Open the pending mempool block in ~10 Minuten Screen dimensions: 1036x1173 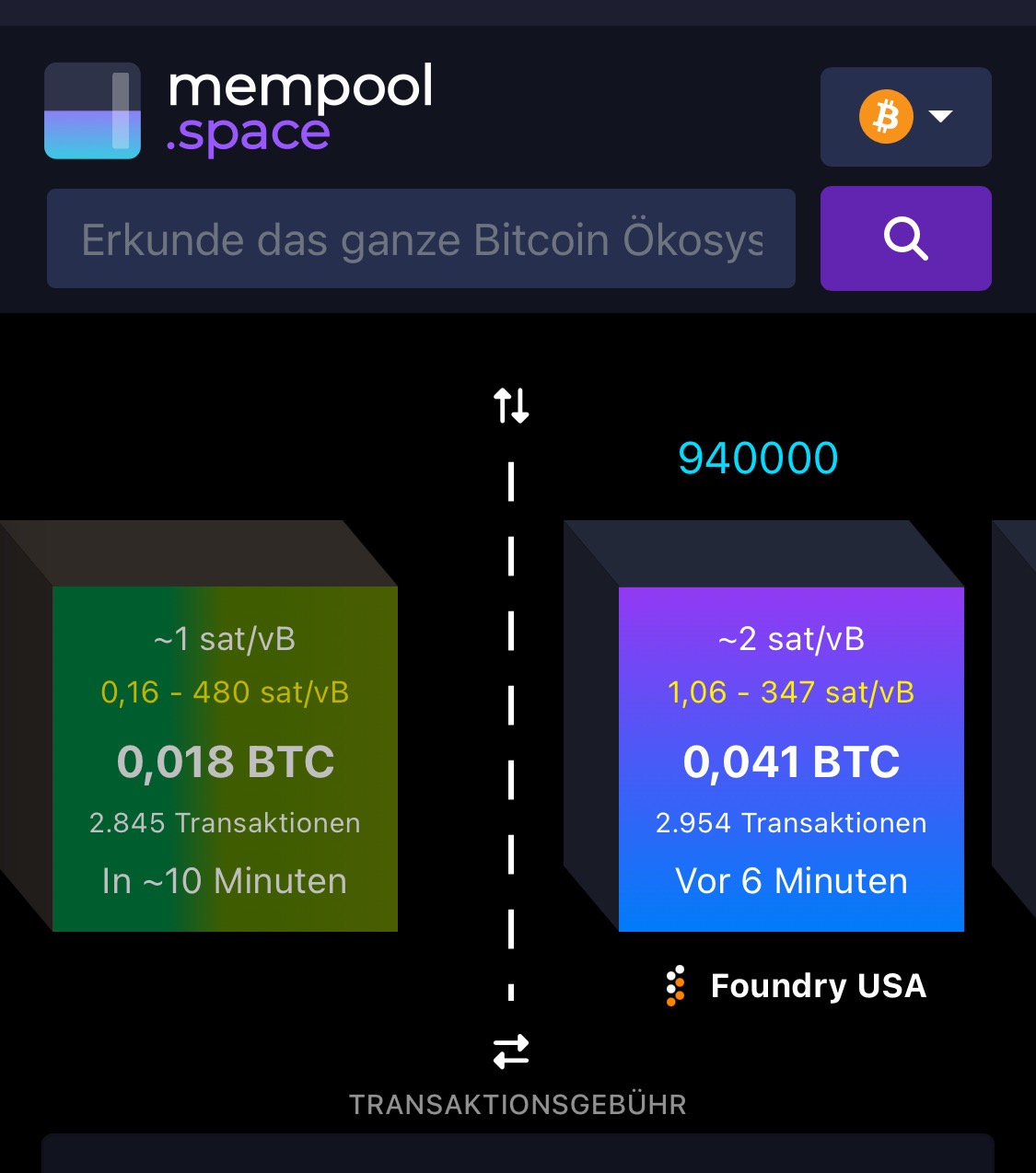(225, 759)
